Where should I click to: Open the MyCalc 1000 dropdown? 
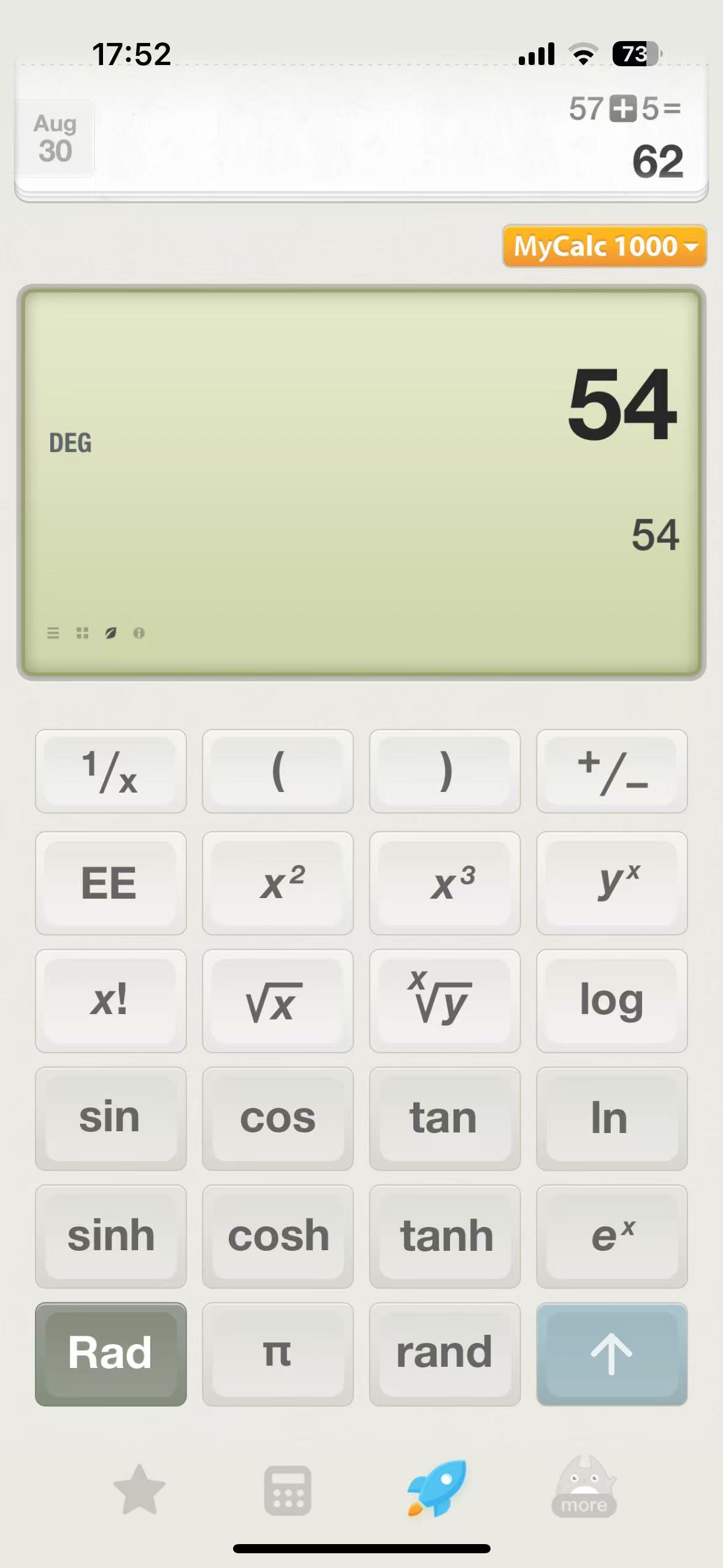coord(604,246)
